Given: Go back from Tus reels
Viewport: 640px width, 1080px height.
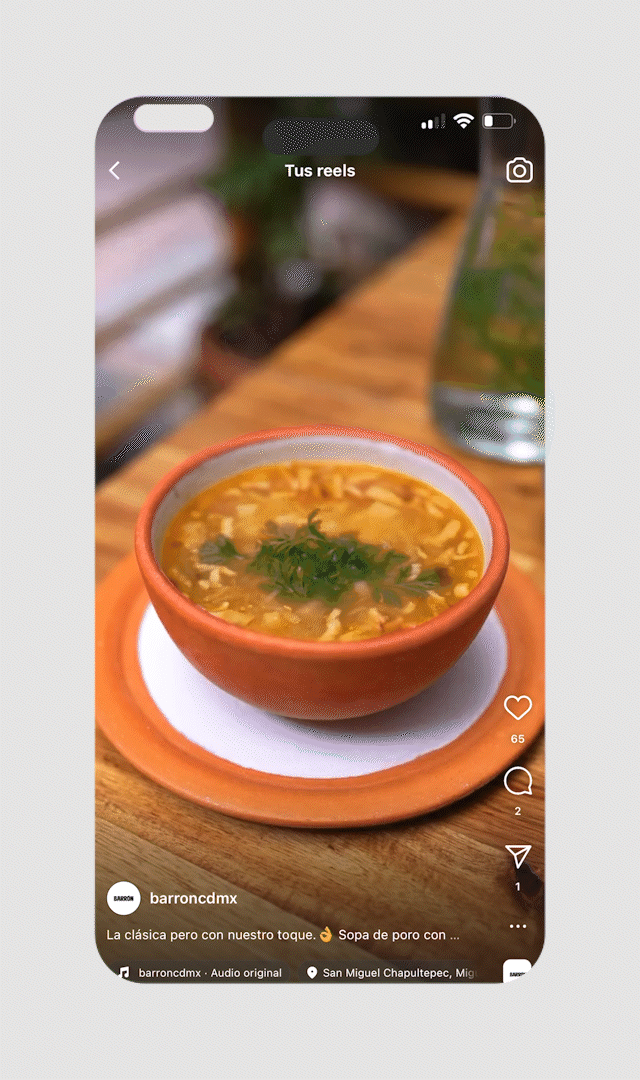Looking at the screenshot, I should 114,171.
